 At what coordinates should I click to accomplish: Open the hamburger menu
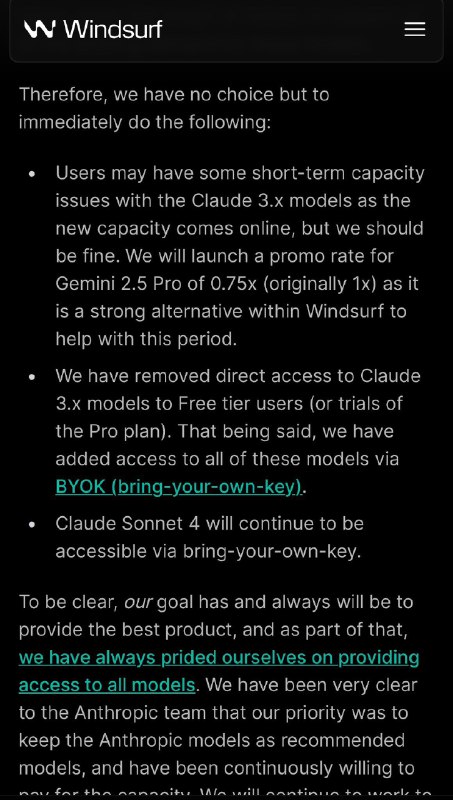(414, 29)
